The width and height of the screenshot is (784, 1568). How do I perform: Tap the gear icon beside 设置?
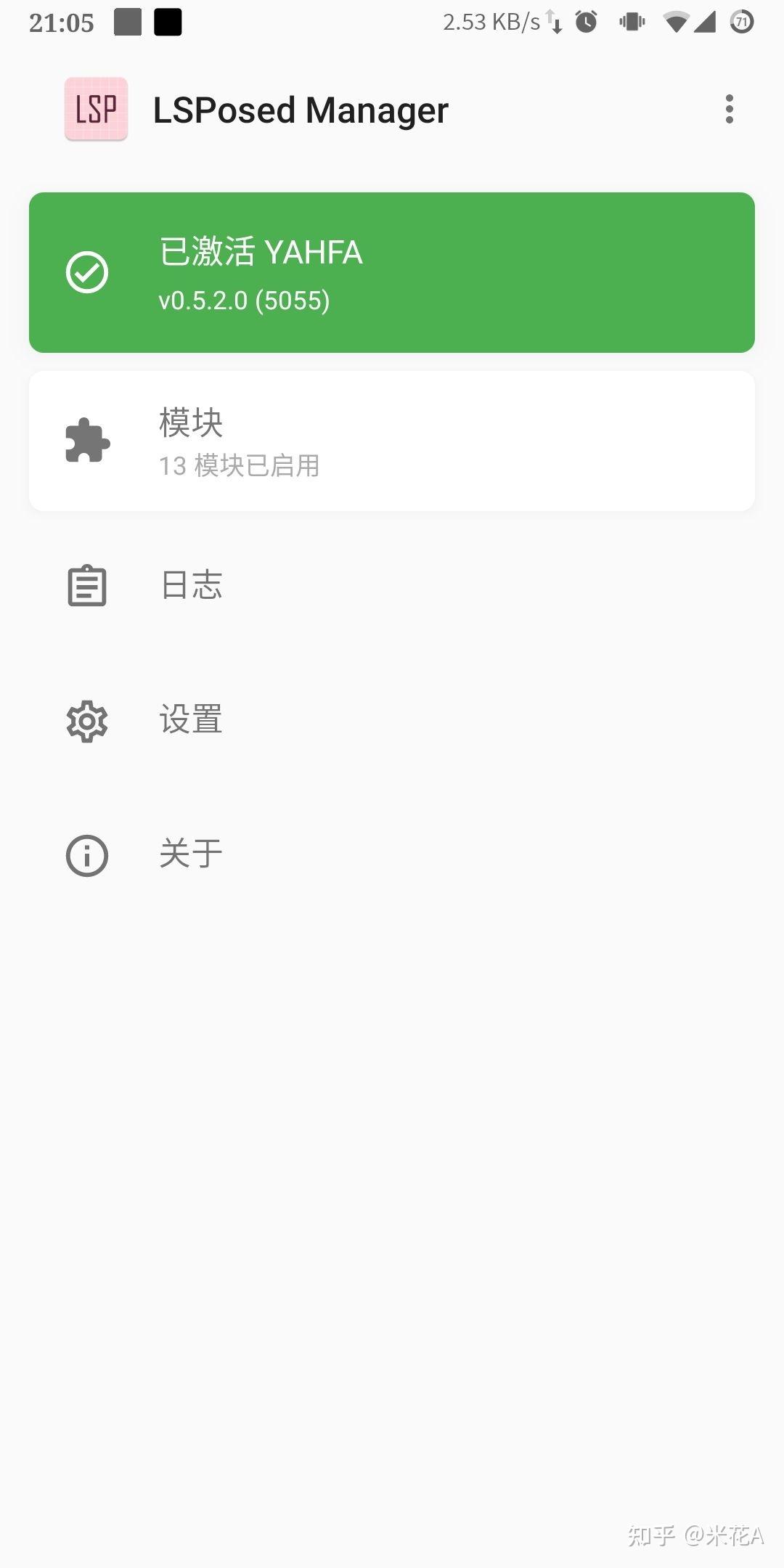86,721
